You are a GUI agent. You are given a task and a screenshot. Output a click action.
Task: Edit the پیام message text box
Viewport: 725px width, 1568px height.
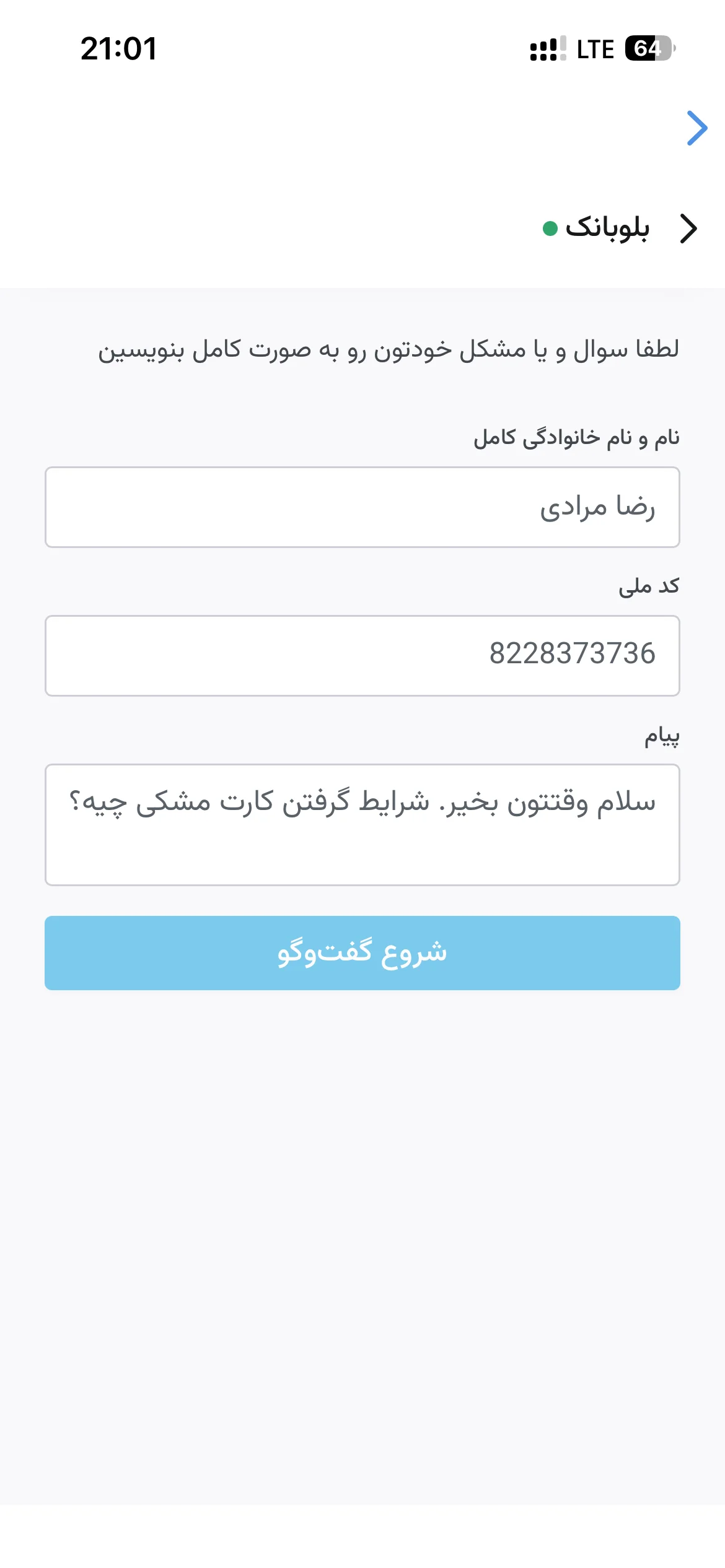(362, 825)
